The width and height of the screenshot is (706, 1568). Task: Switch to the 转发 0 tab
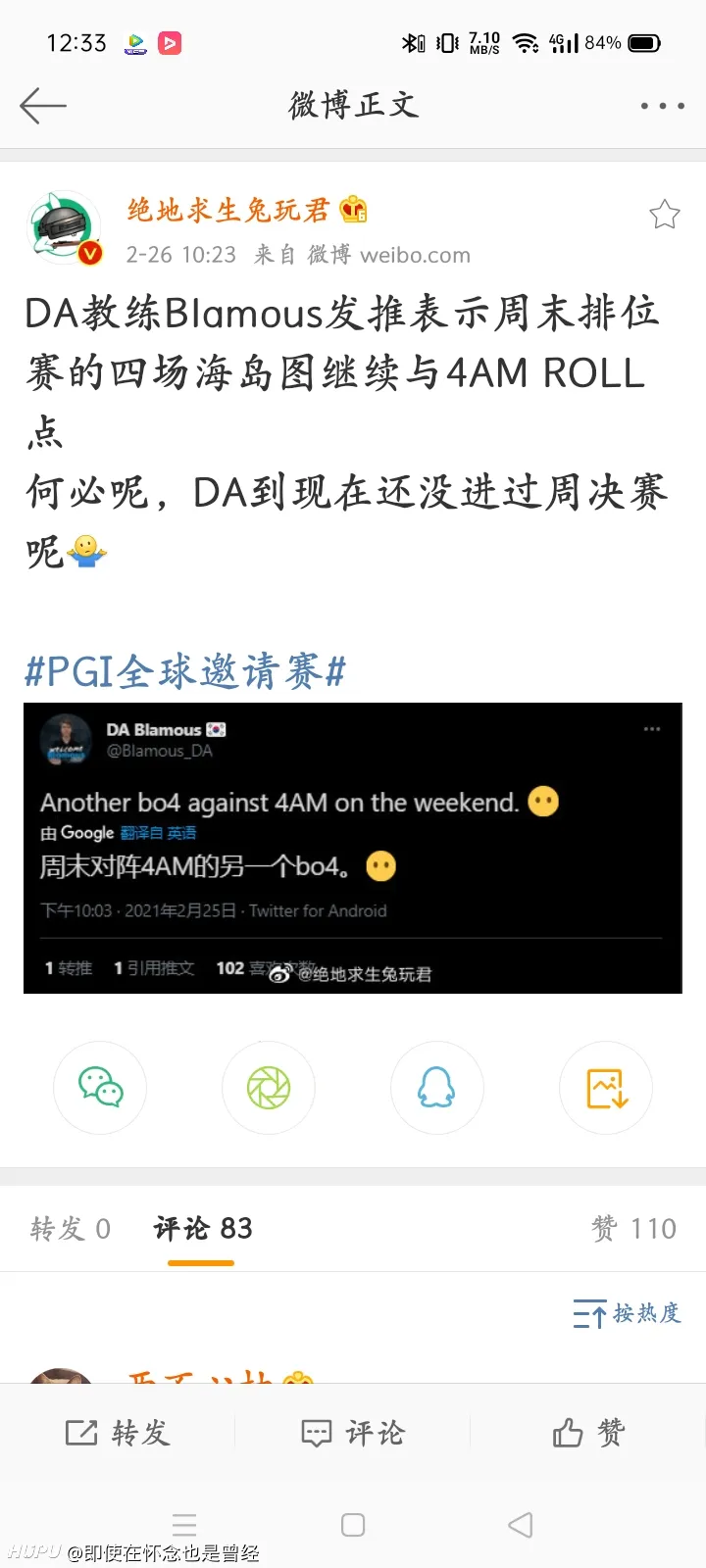point(71,1228)
